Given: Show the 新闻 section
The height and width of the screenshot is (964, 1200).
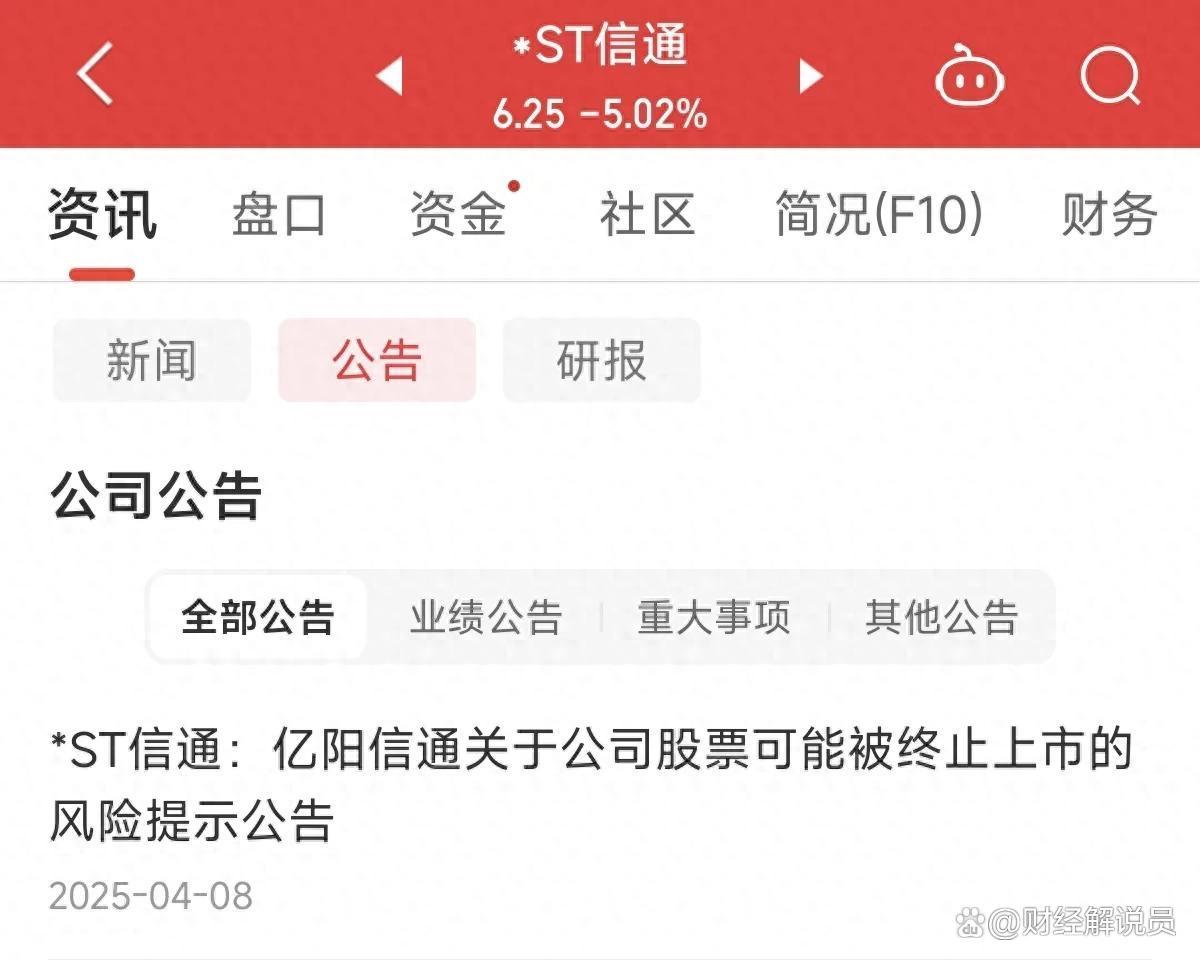Looking at the screenshot, I should [152, 361].
